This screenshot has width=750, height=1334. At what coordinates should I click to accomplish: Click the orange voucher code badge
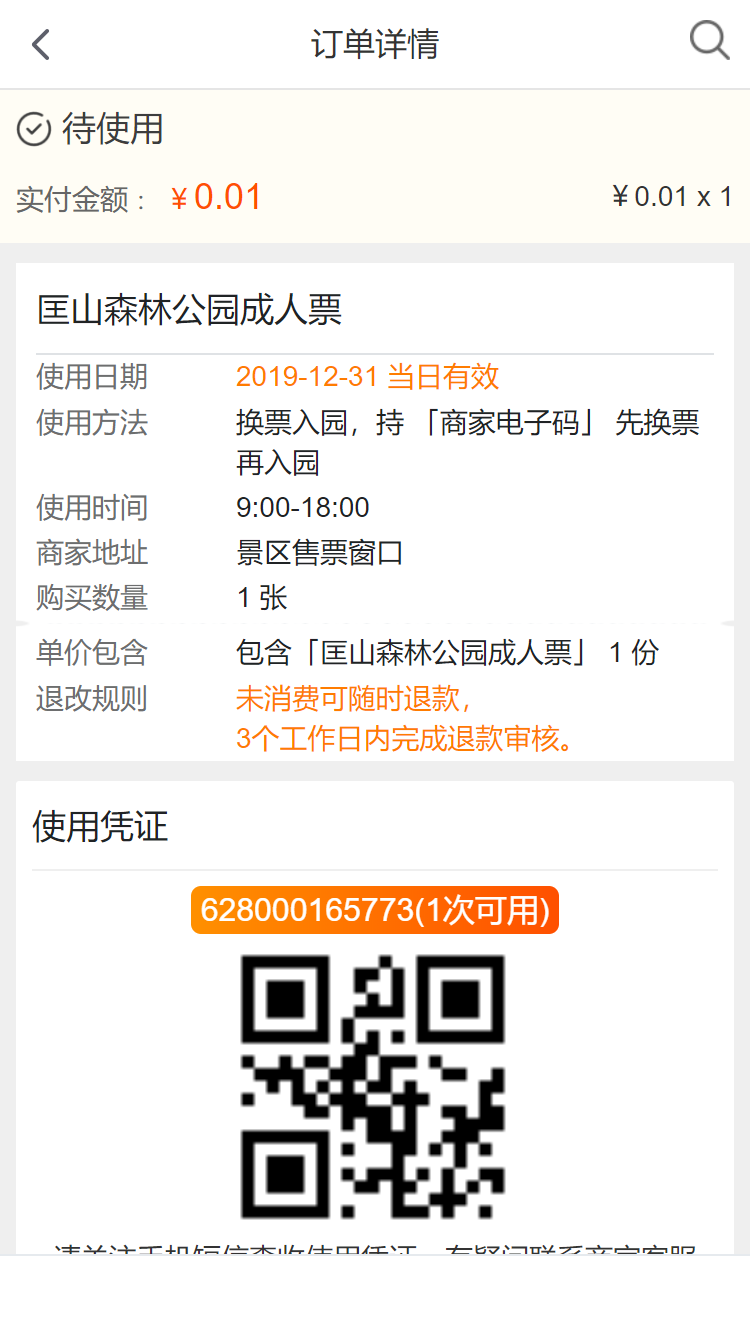375,910
